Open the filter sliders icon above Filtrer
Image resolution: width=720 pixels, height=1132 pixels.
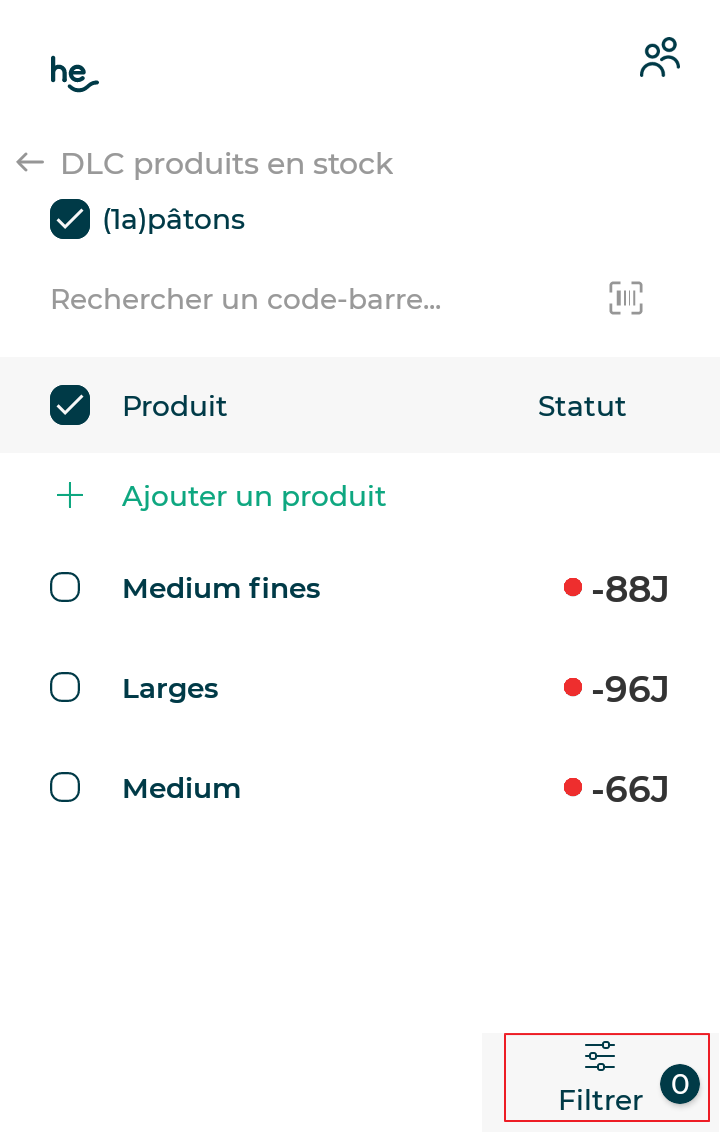[597, 1055]
